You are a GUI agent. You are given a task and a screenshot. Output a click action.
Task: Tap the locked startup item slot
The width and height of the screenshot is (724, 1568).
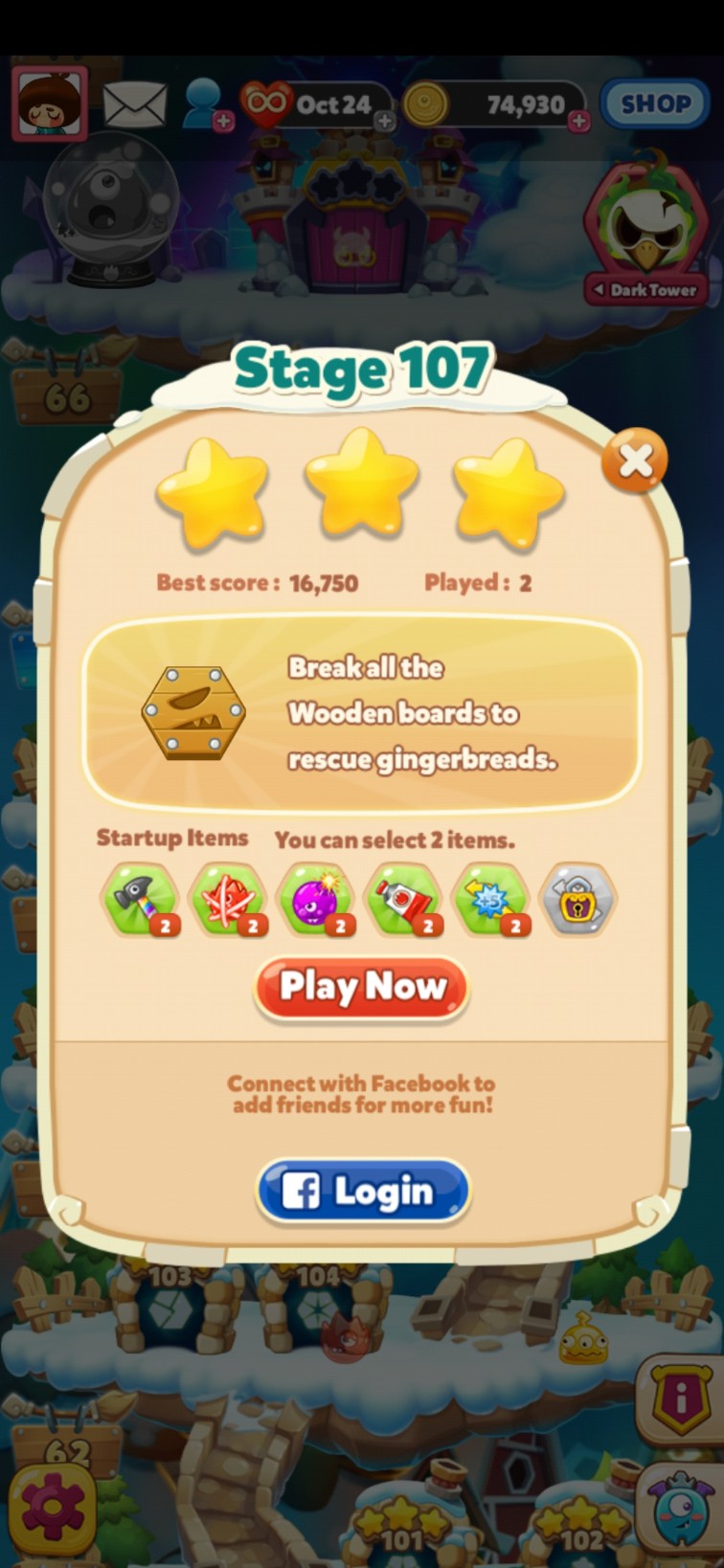coord(577,899)
